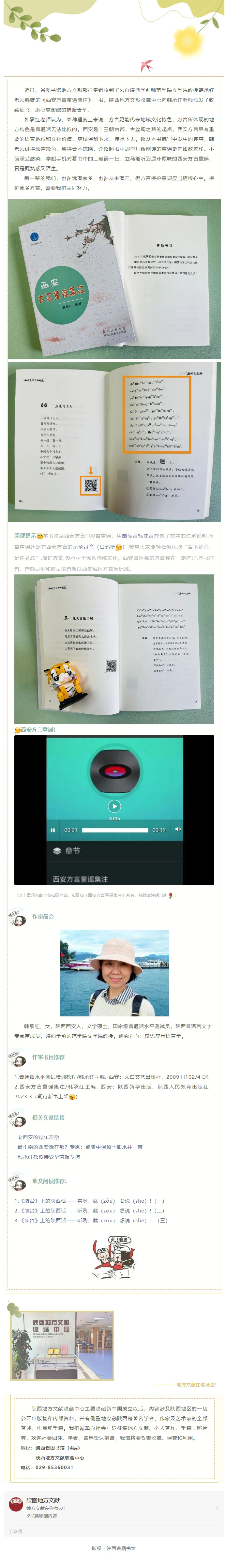Open recommended reading item 1 from 《英台》

pos(90,1201)
